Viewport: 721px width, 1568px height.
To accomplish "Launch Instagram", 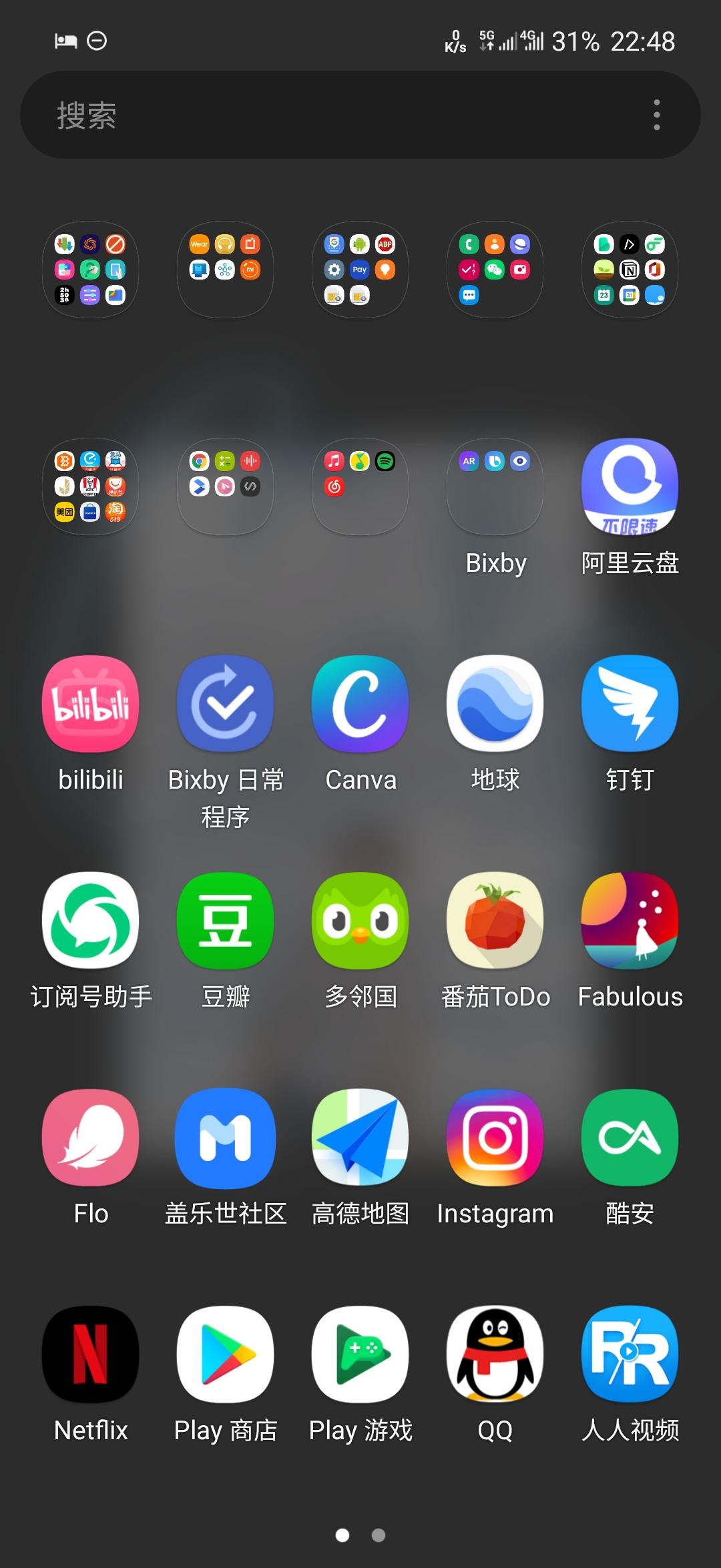I will [x=495, y=1138].
